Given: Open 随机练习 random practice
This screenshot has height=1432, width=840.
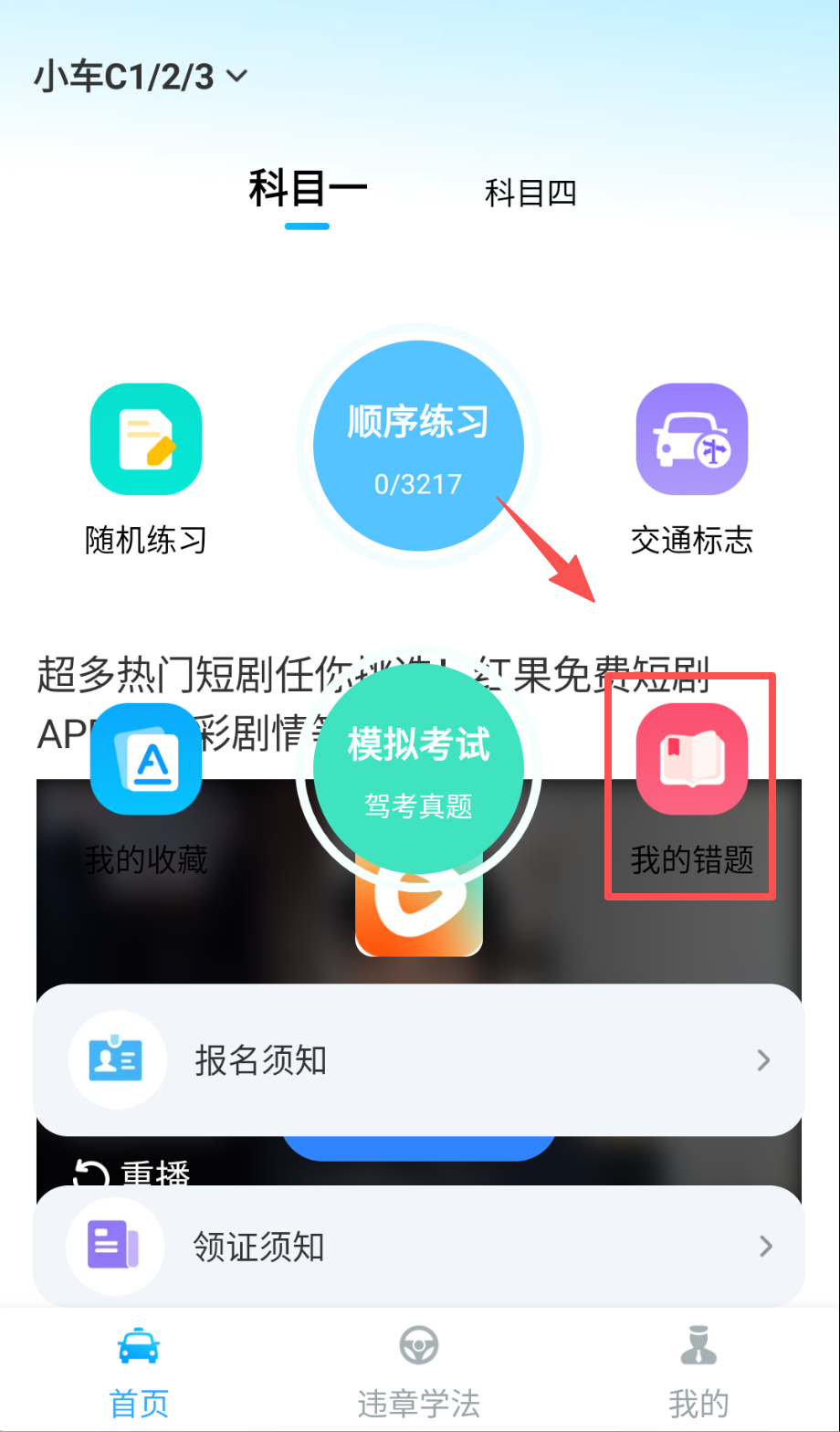Looking at the screenshot, I should (x=146, y=466).
